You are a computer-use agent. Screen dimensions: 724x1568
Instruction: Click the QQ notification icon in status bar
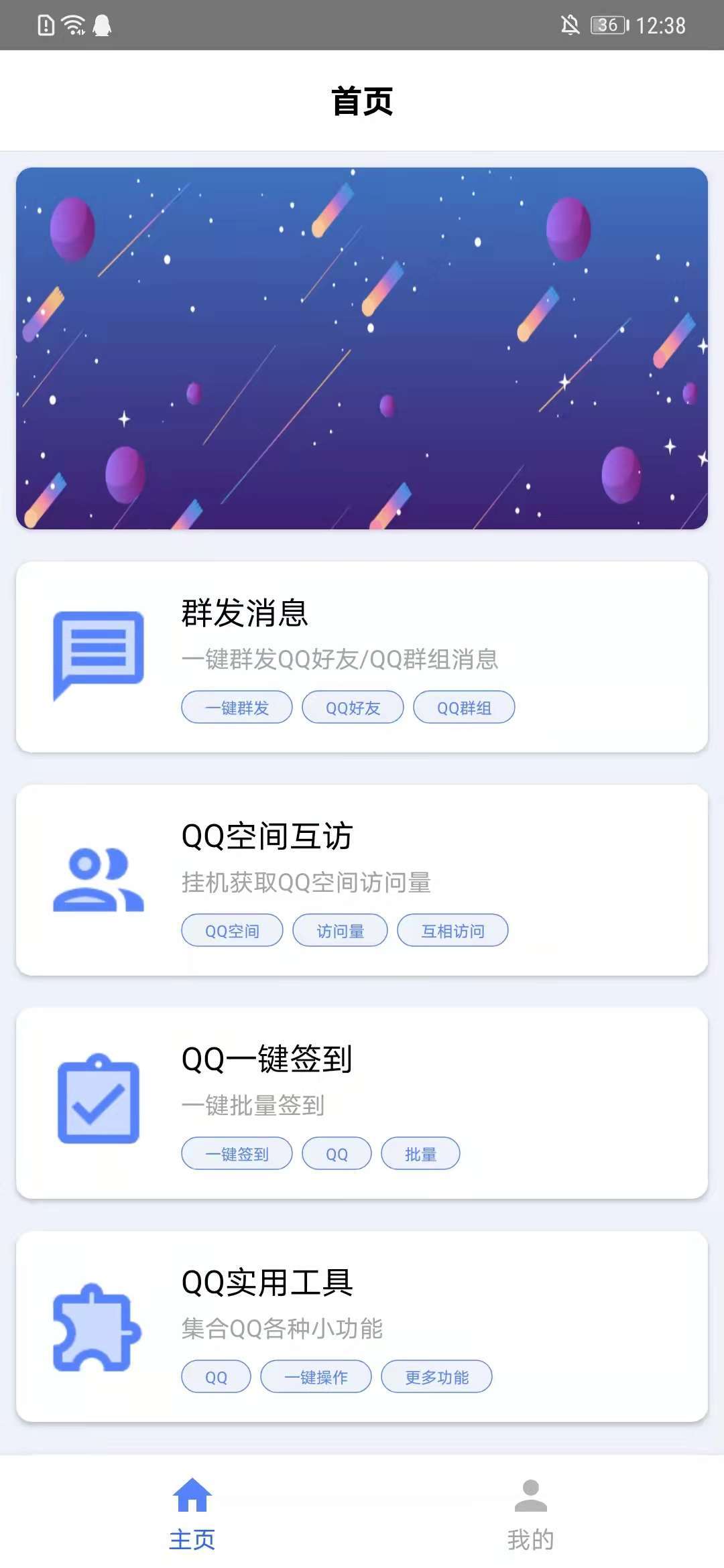click(x=102, y=24)
